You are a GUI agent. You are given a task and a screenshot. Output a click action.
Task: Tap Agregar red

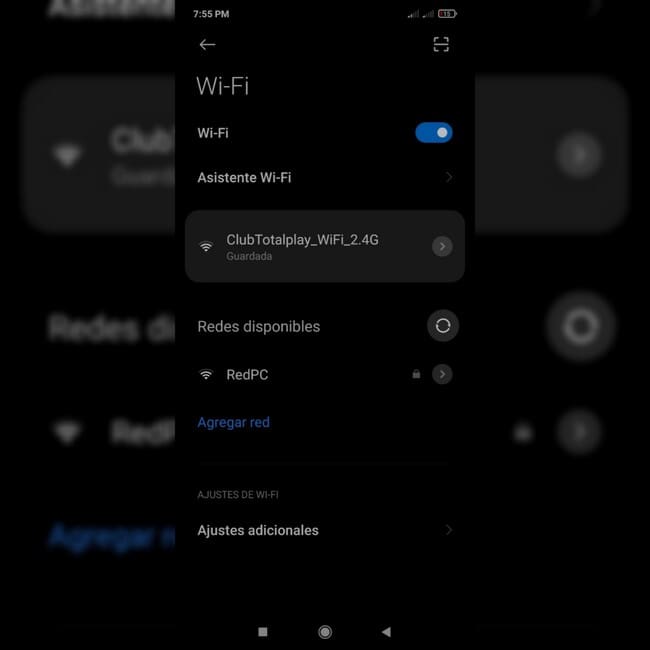[234, 422]
